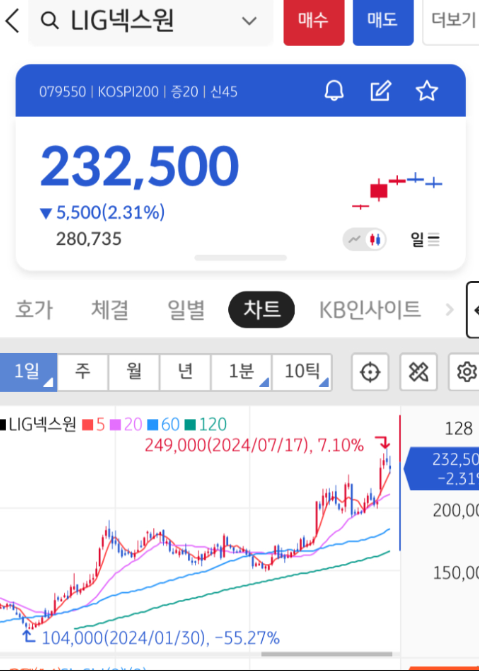This screenshot has height=671, width=479.
Task: Switch to the 체결 tab
Action: click(110, 309)
